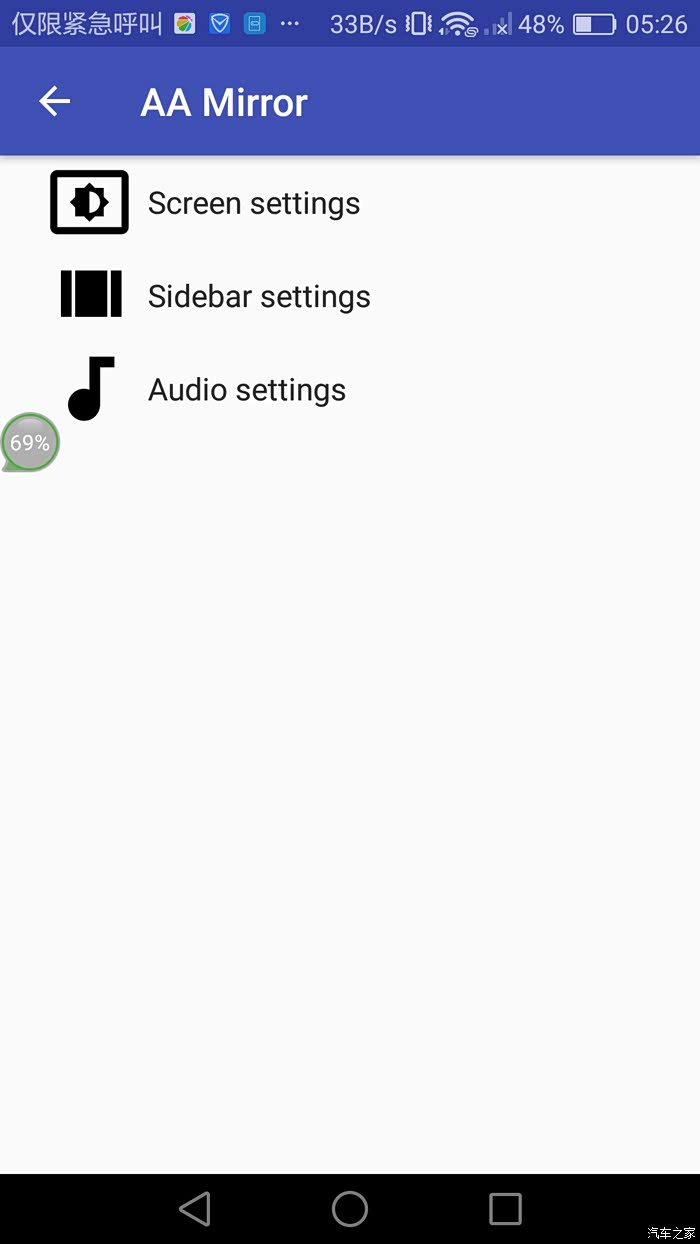Open Screen settings
Viewport: 700px width, 1244px height.
(350, 203)
